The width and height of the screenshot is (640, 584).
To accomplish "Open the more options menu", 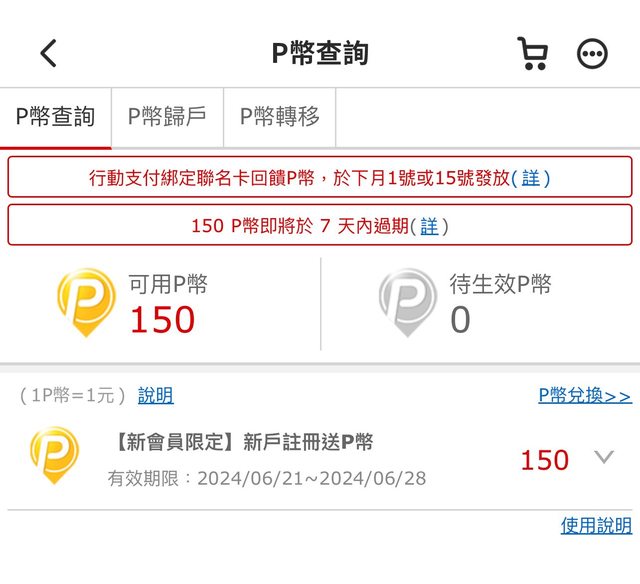I will (592, 54).
